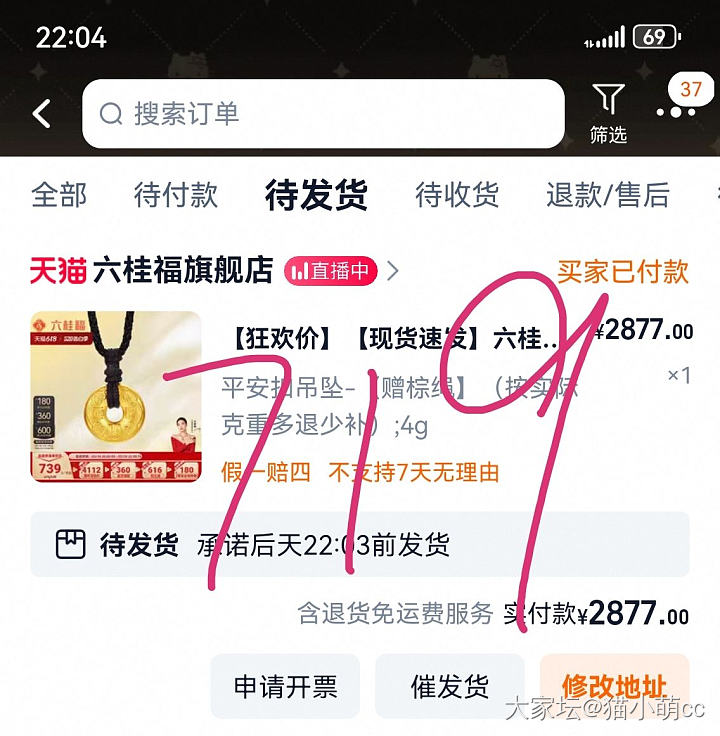Select the 待发货 tab

pos(316,195)
